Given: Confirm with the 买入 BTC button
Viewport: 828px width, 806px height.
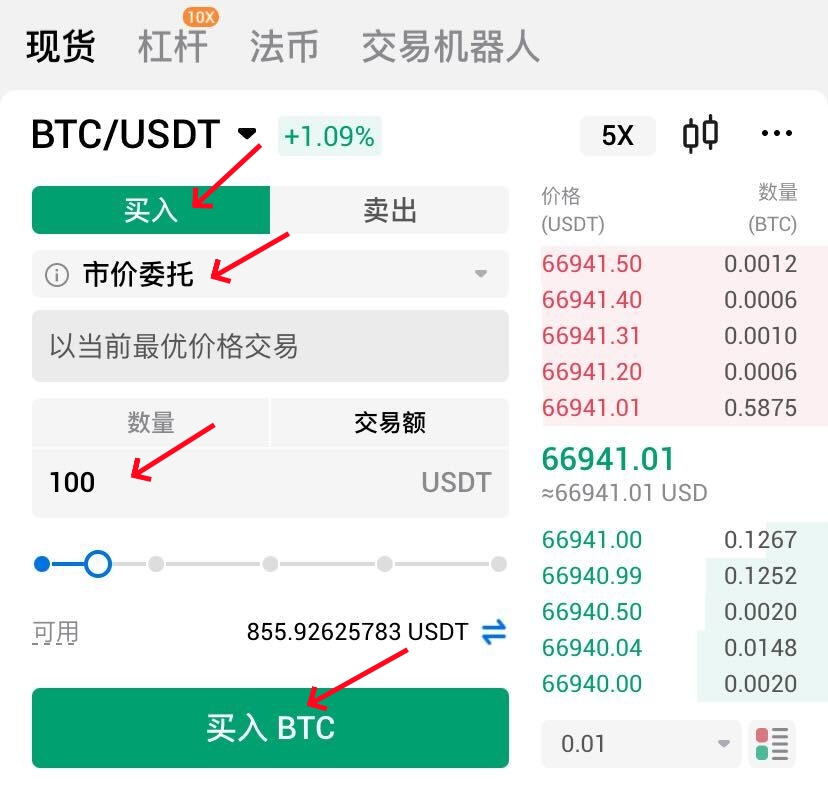Looking at the screenshot, I should coord(270,727).
